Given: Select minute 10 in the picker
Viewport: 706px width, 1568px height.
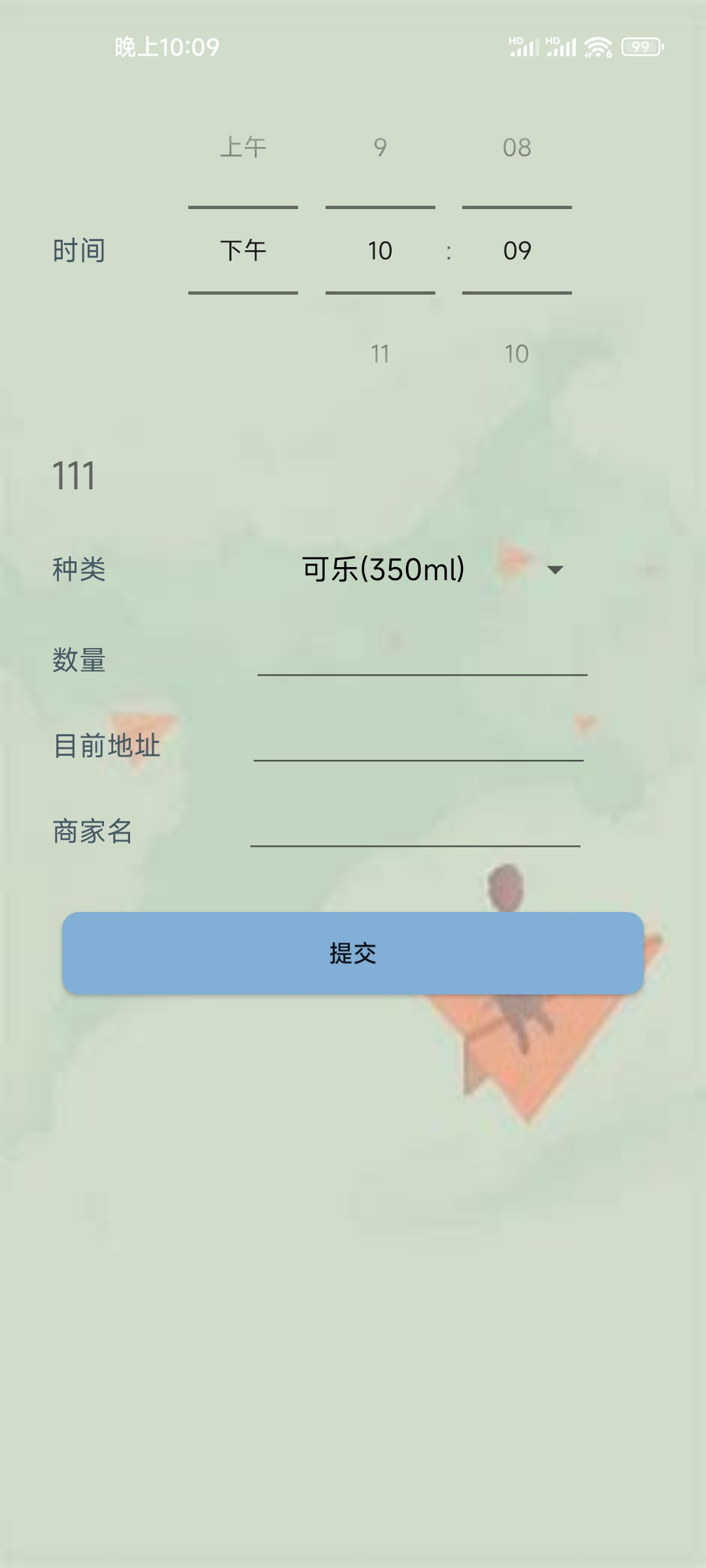Looking at the screenshot, I should pyautogui.click(x=516, y=354).
